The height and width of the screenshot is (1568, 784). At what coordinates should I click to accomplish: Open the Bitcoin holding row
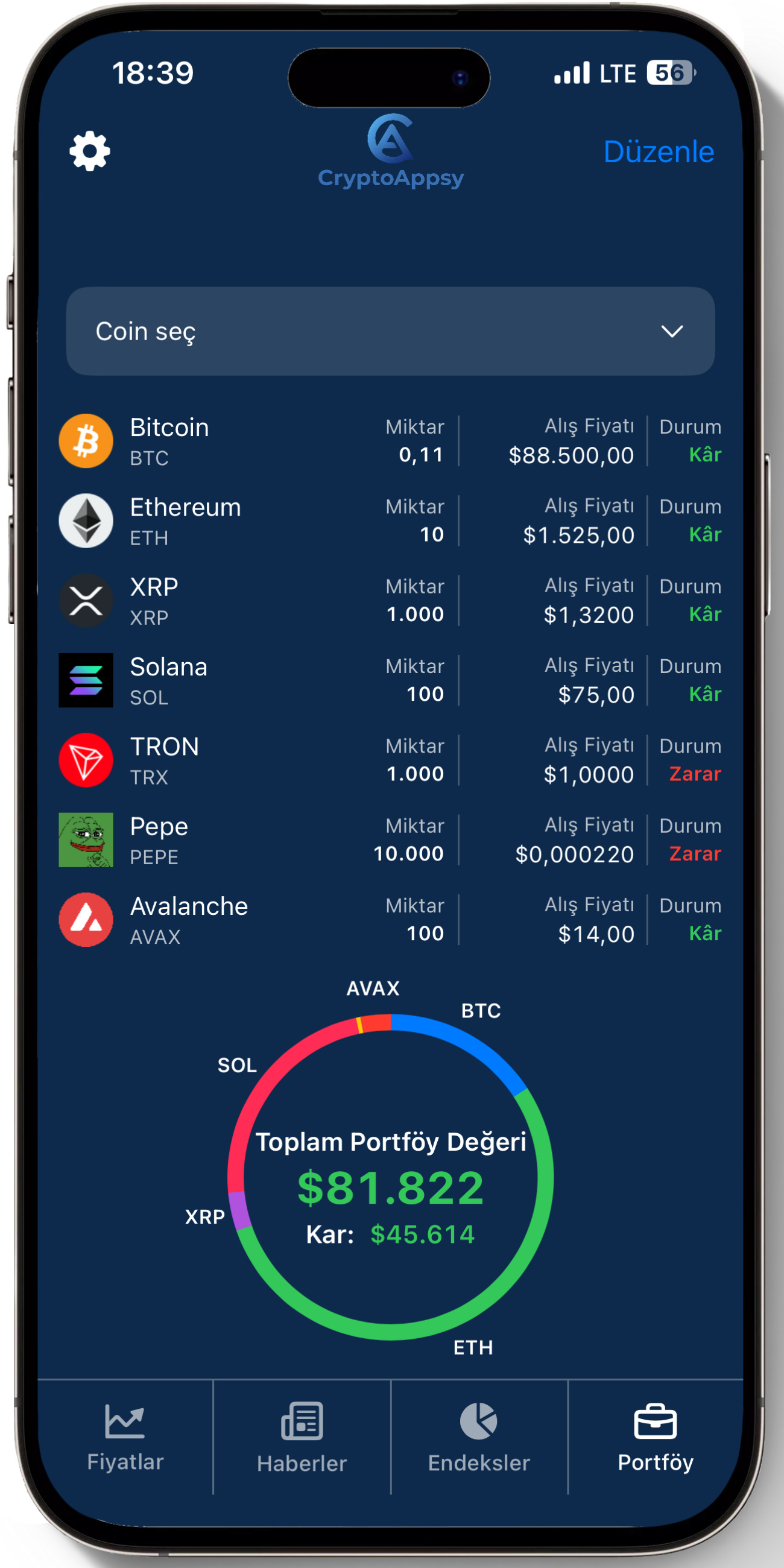click(x=390, y=441)
